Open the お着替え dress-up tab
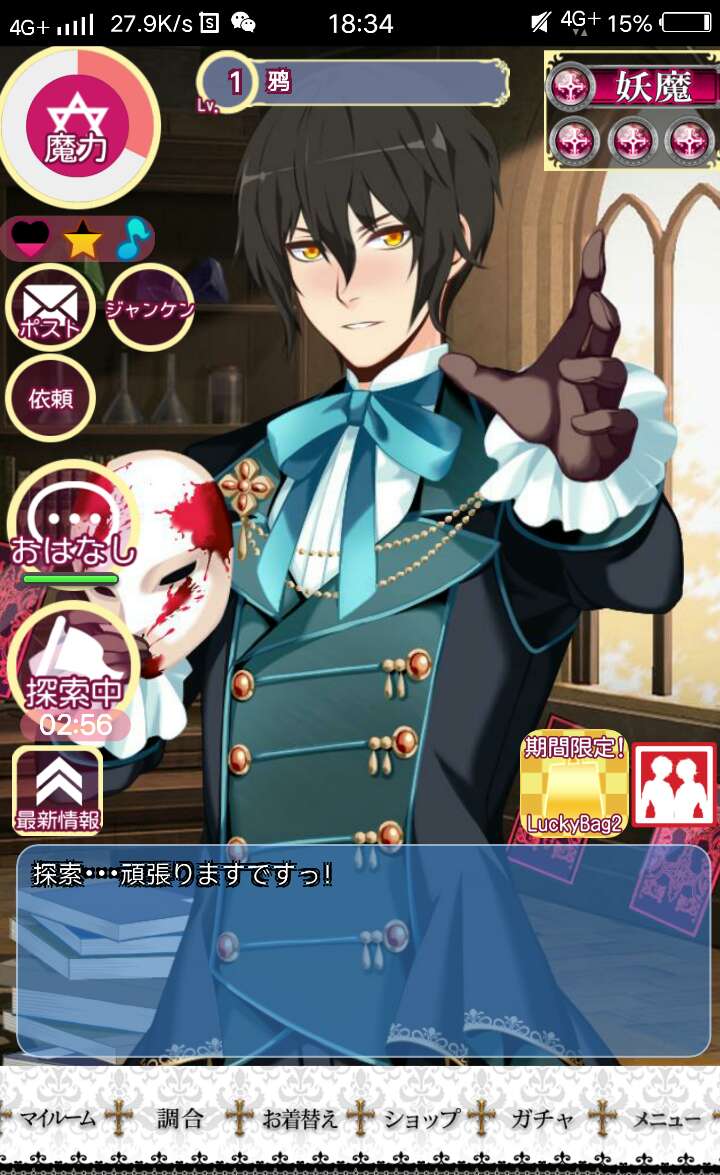This screenshot has width=720, height=1175. tap(300, 1118)
